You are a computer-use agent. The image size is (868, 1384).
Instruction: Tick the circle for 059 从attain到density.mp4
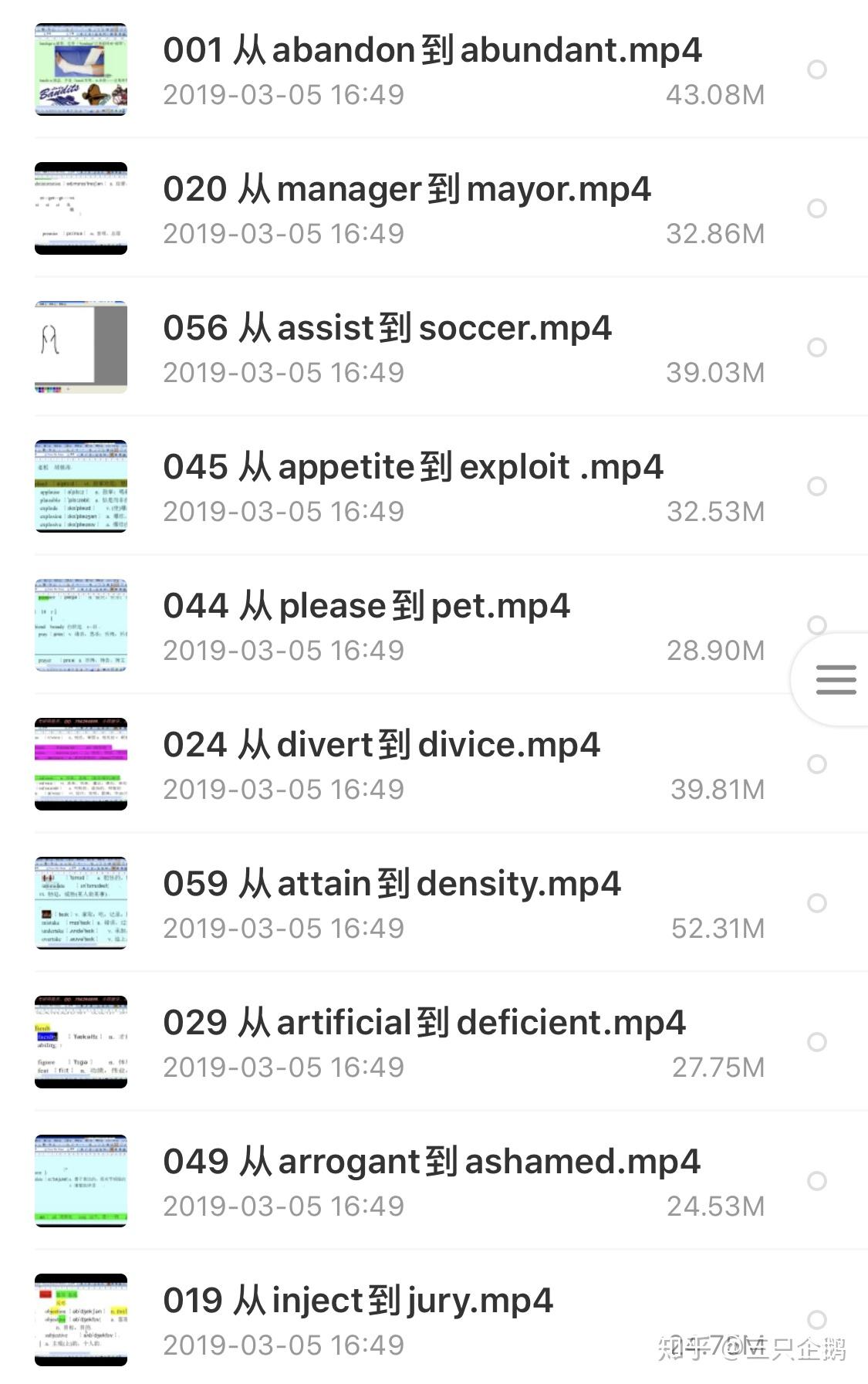[816, 903]
